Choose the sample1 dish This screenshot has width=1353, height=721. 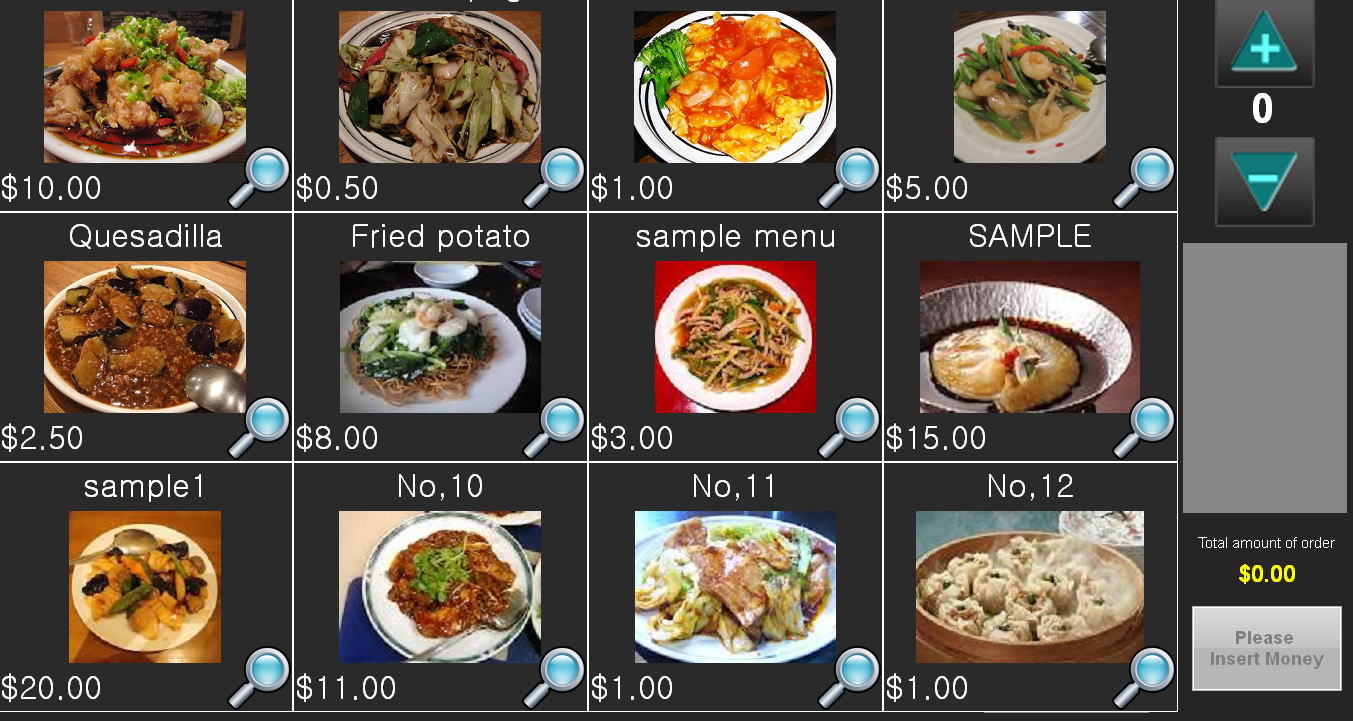pyautogui.click(x=145, y=587)
